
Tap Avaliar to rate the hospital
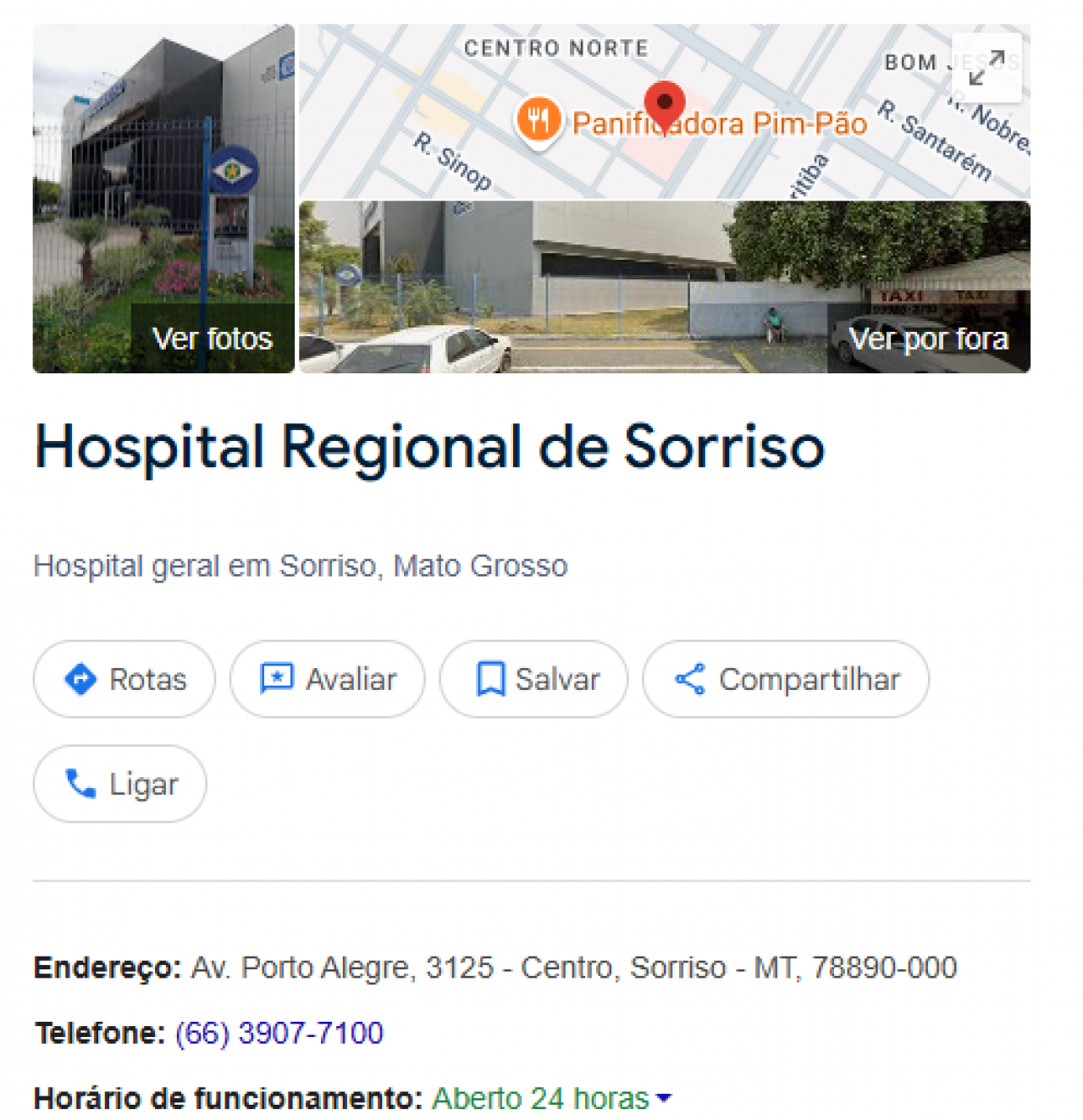pos(327,679)
